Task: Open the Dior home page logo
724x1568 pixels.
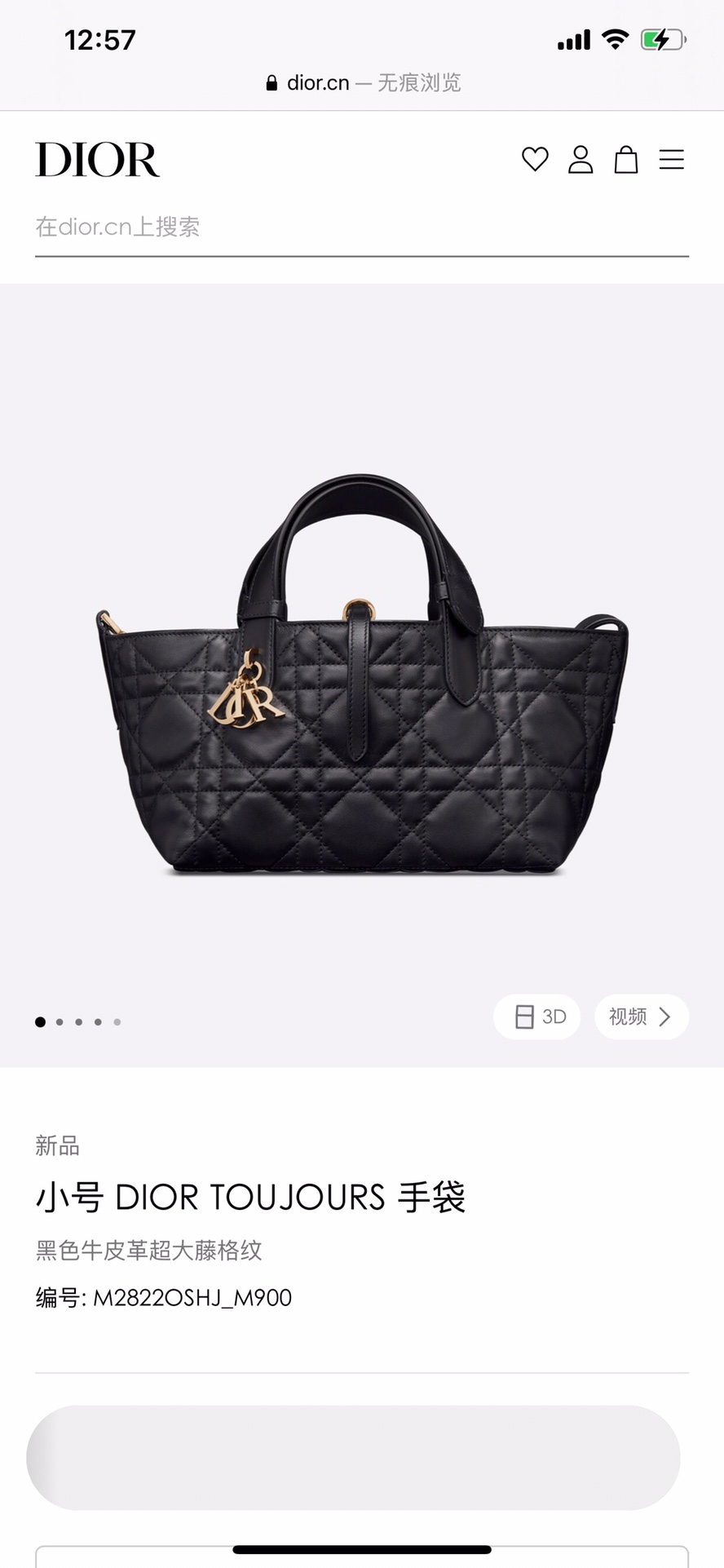Action: (x=97, y=160)
